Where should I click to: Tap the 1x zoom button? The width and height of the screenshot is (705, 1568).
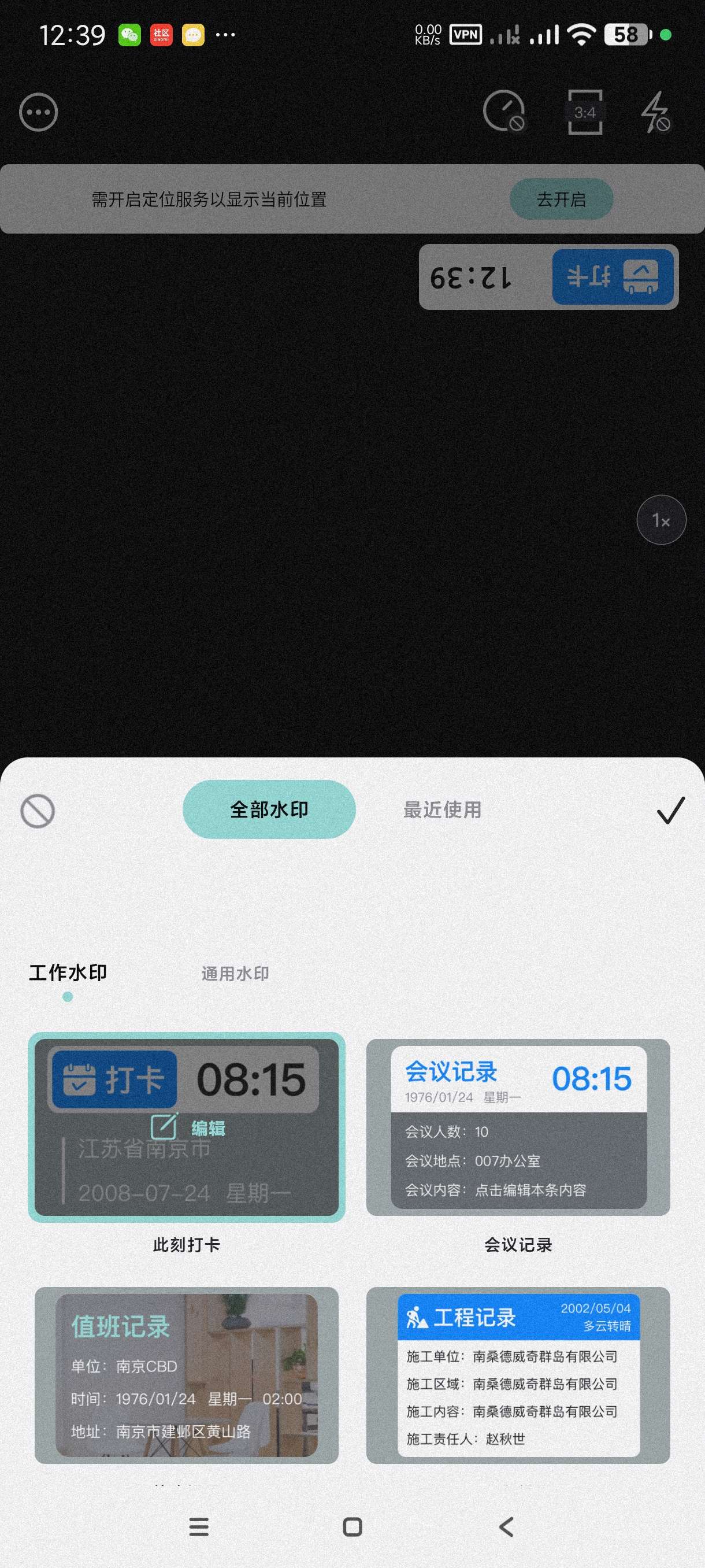tap(661, 520)
